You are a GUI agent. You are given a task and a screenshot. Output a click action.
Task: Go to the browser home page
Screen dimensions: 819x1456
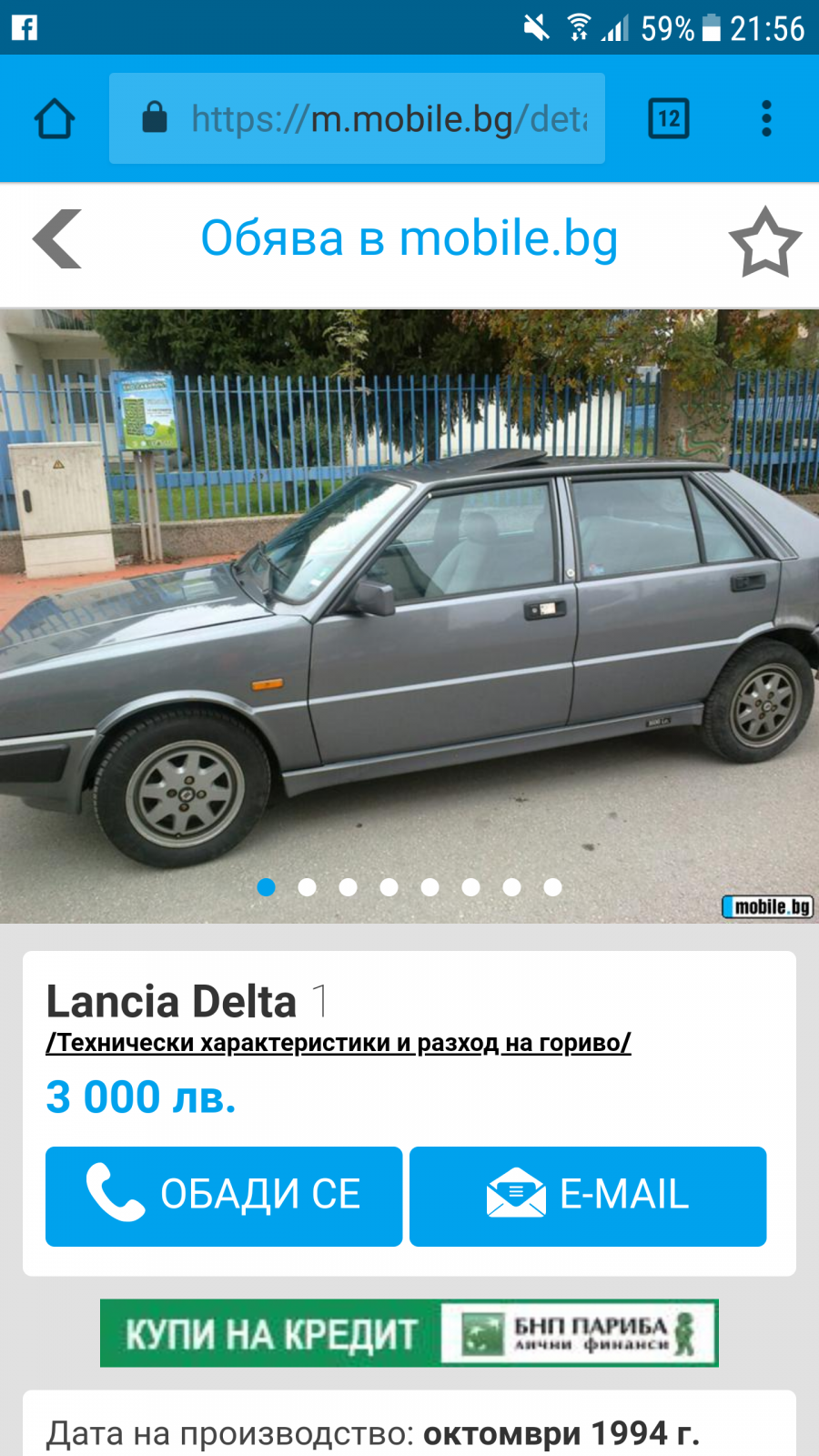click(55, 118)
